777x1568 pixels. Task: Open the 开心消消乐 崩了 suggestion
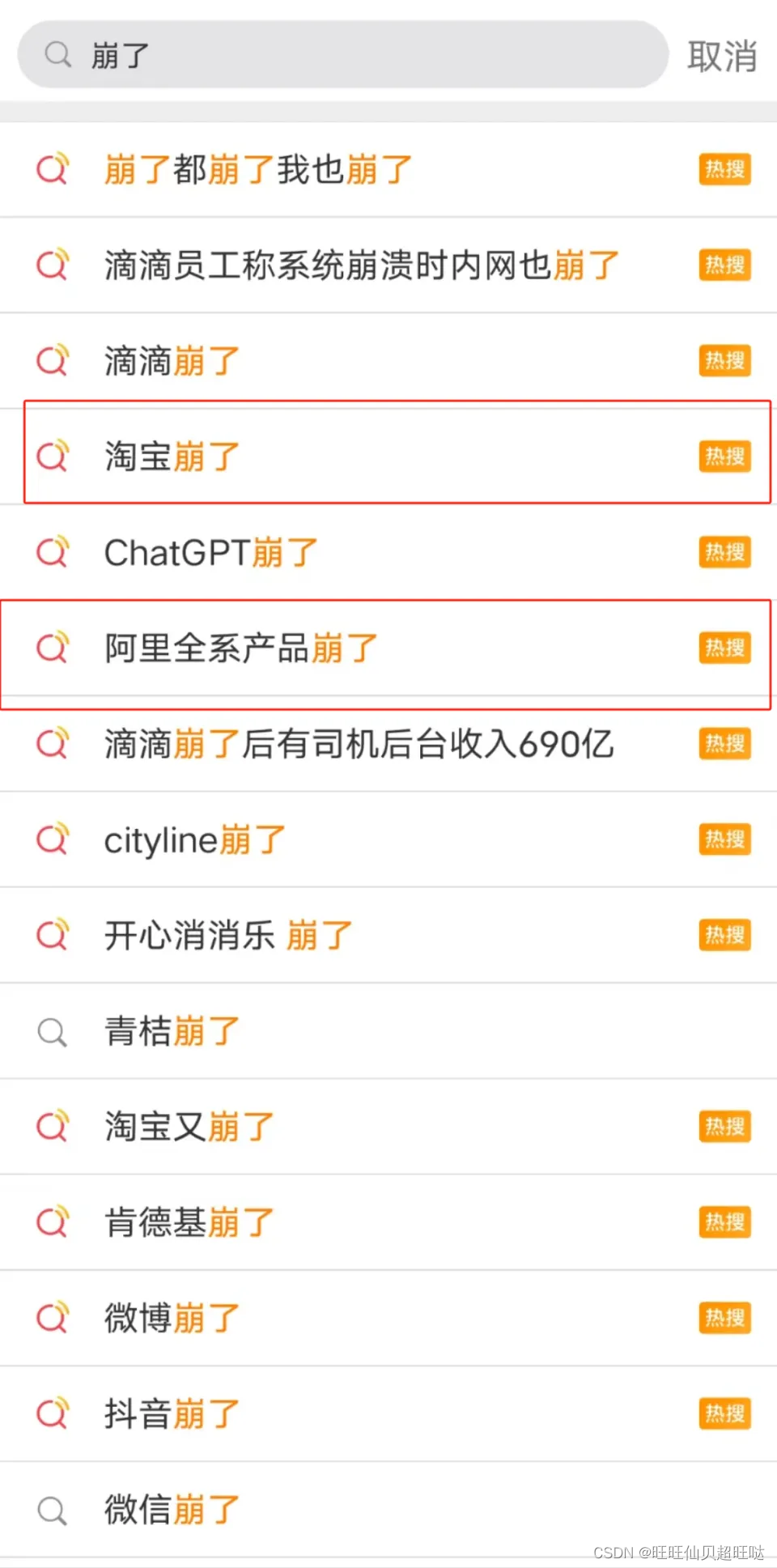(x=228, y=936)
